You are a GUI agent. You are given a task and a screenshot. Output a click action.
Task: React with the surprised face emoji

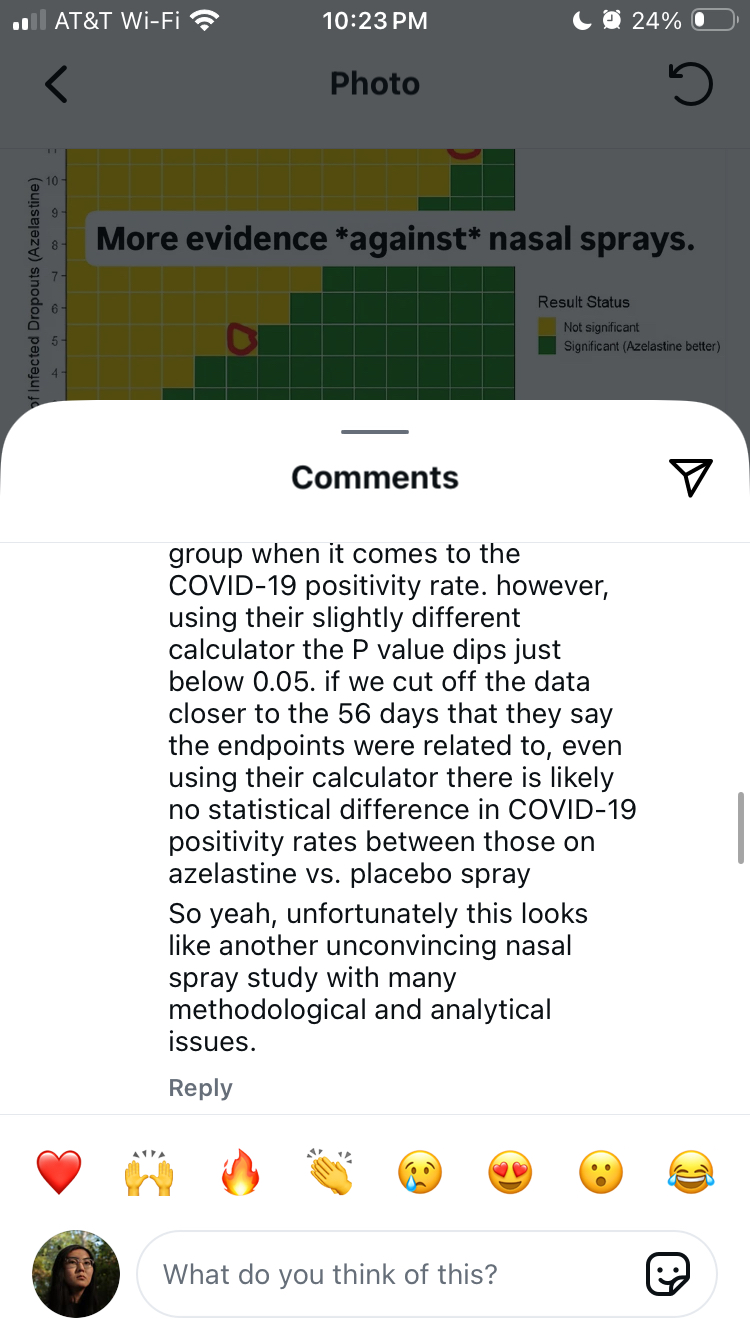click(x=602, y=1172)
